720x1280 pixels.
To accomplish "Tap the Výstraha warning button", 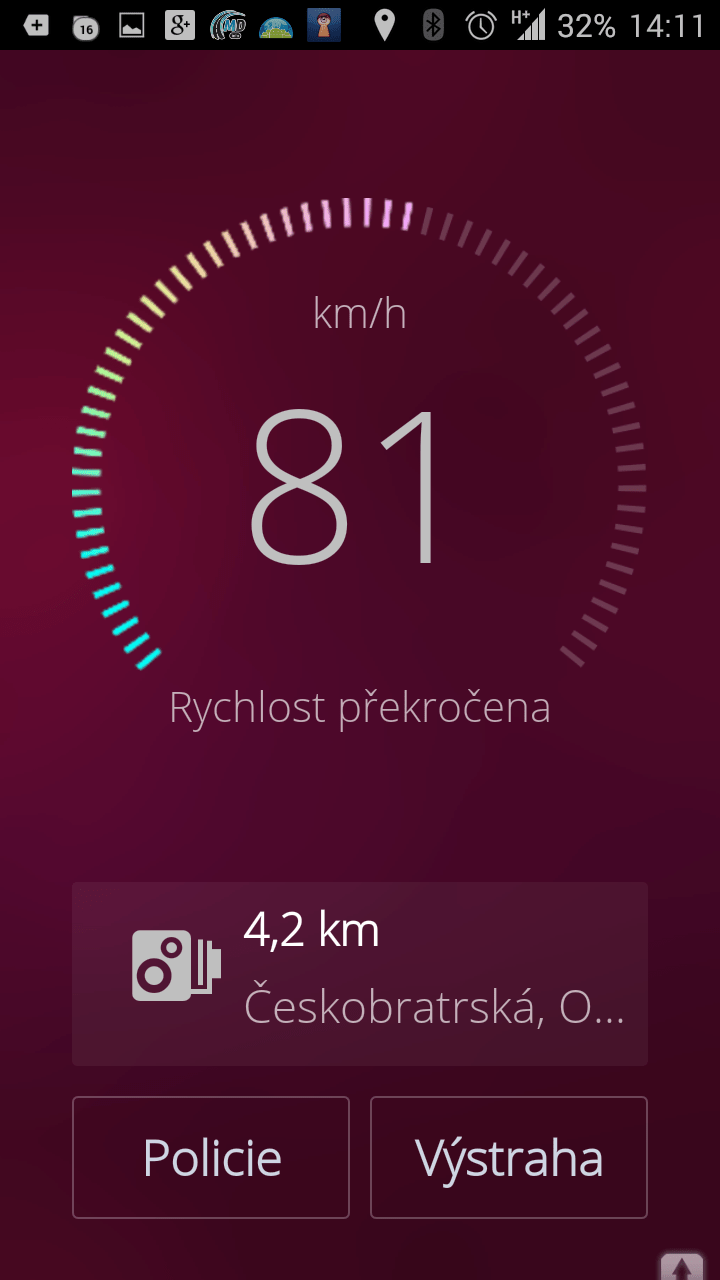I will click(x=509, y=1157).
